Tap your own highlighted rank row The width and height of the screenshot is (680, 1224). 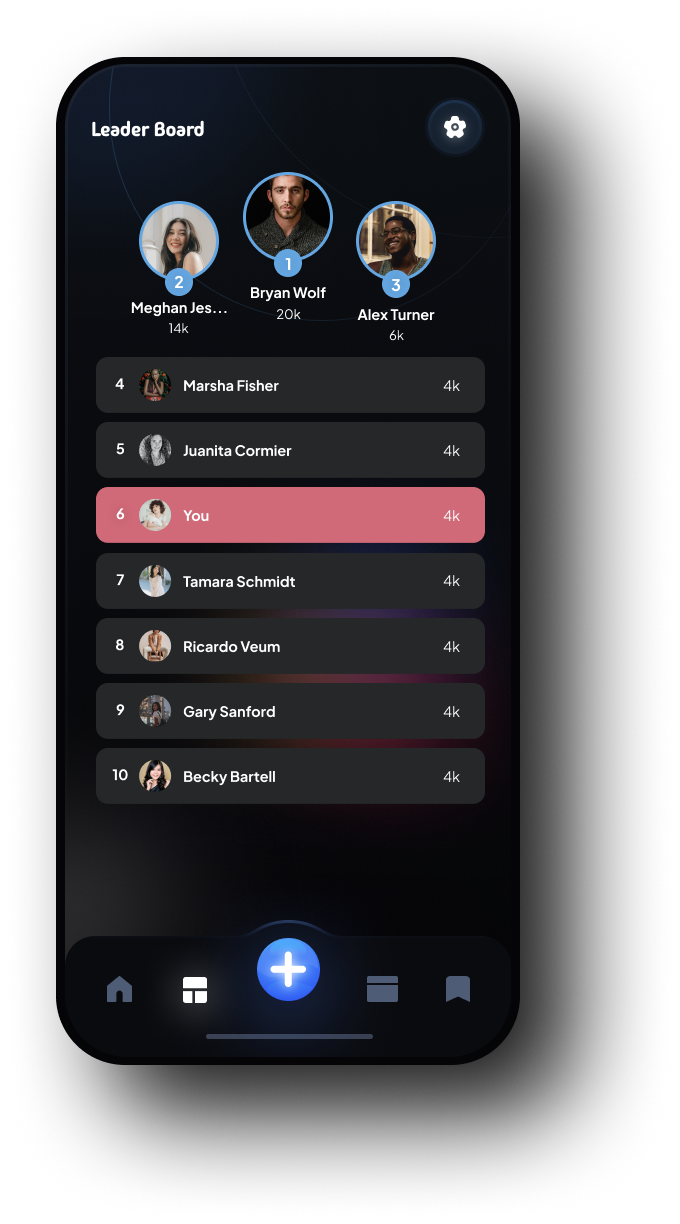tap(290, 515)
